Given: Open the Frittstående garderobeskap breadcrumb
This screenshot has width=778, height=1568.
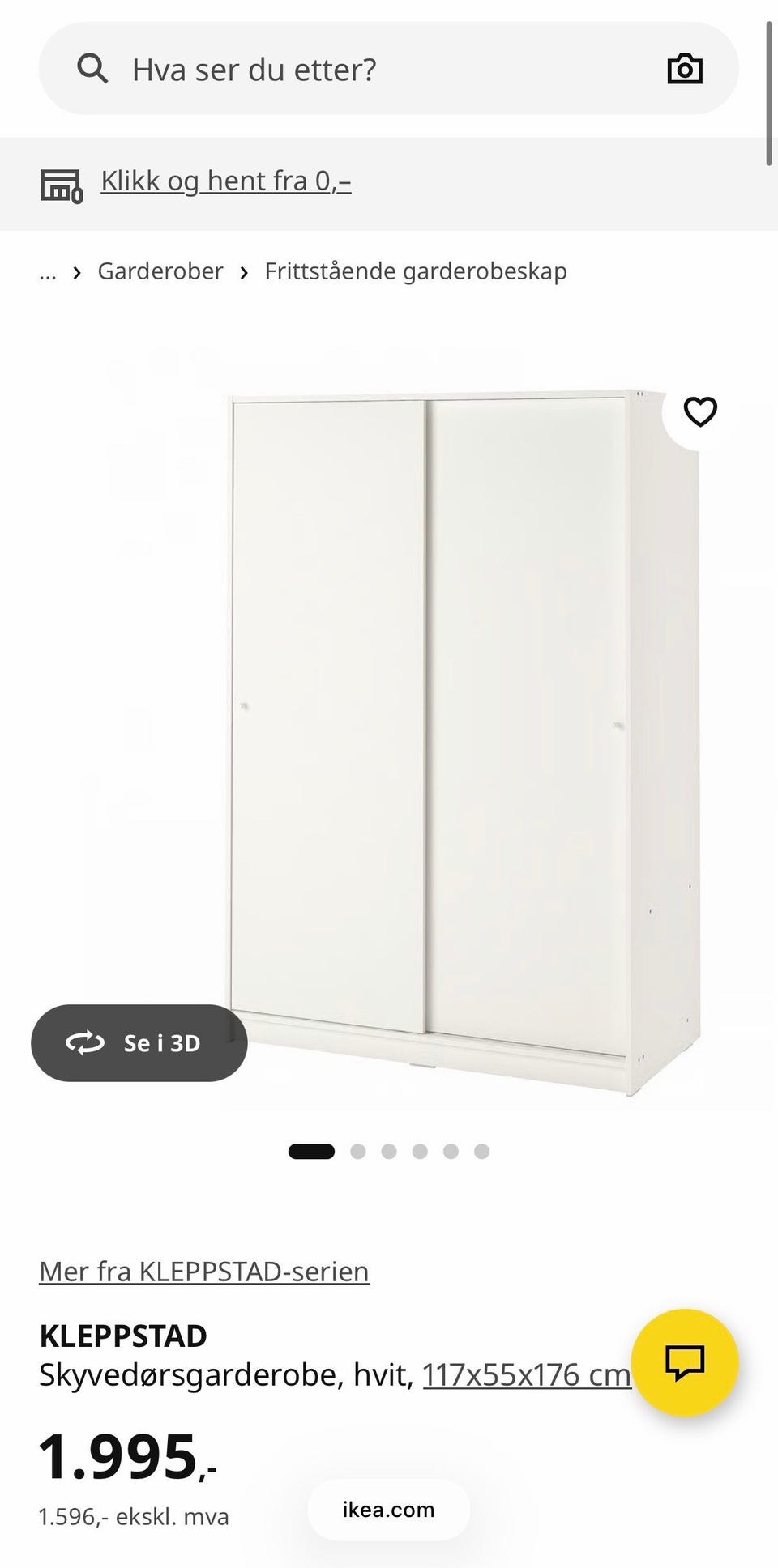Looking at the screenshot, I should click(416, 271).
